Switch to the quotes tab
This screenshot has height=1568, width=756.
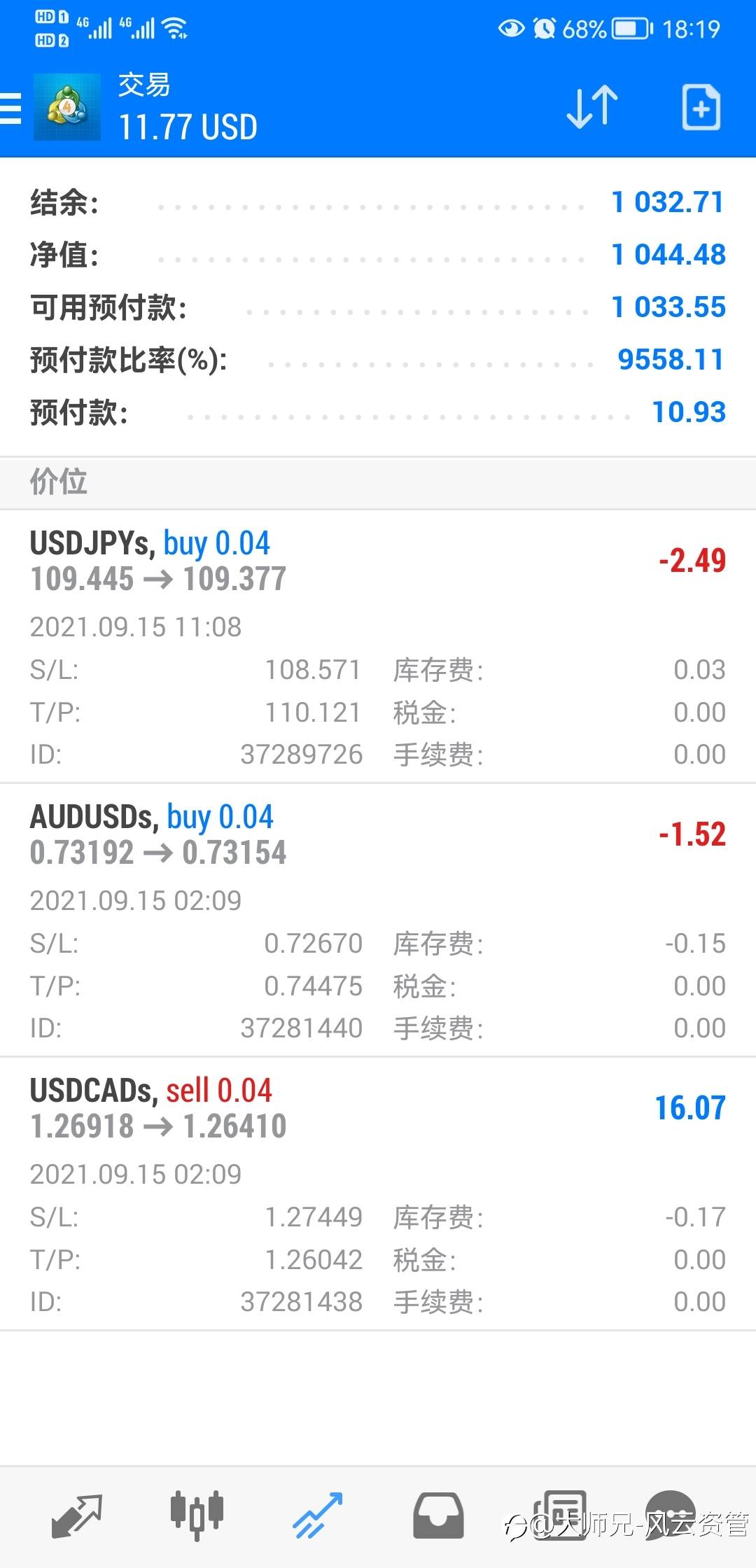point(77,1515)
